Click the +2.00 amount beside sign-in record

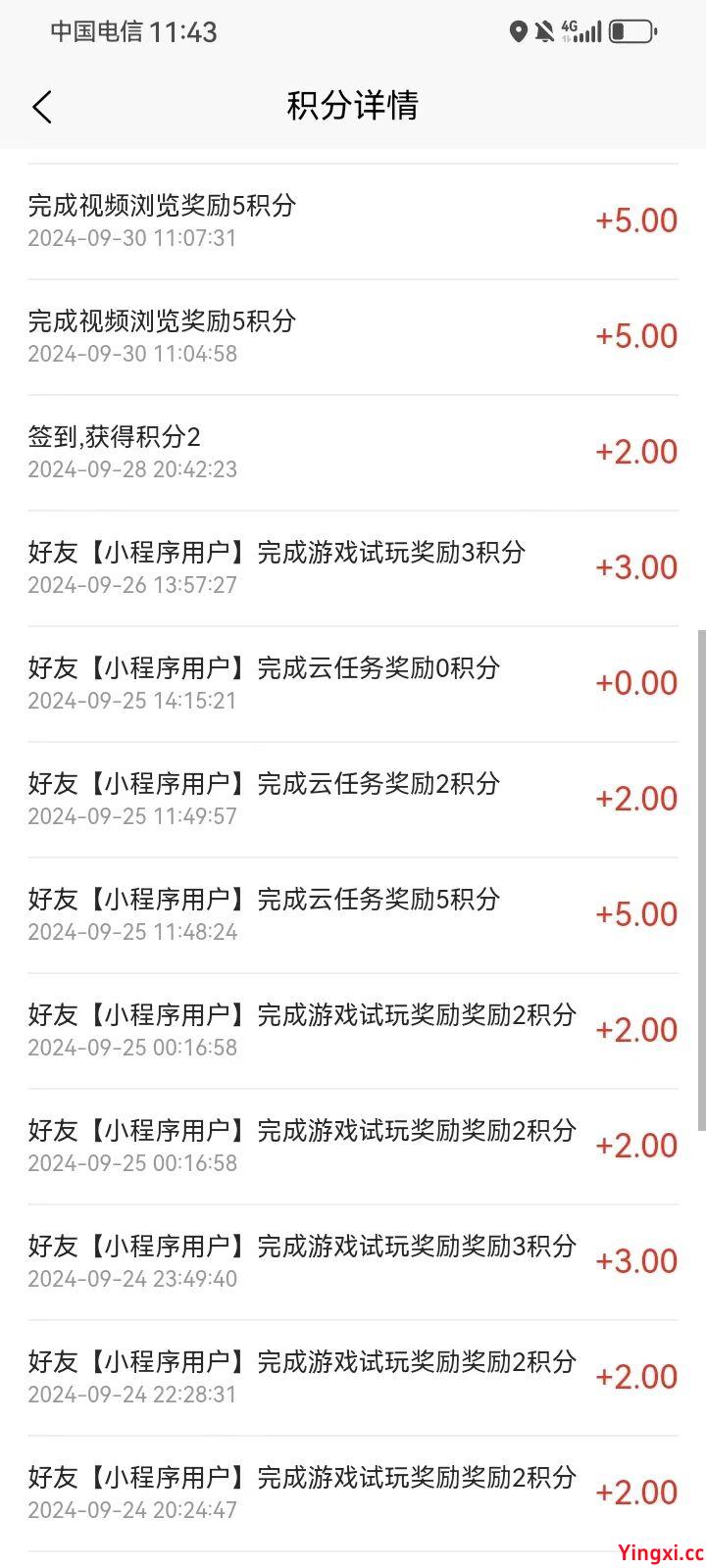click(635, 451)
